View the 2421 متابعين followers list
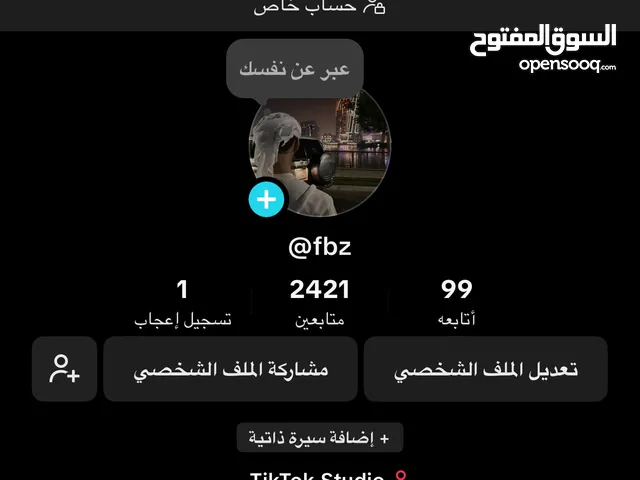The height and width of the screenshot is (480, 640). point(320,302)
